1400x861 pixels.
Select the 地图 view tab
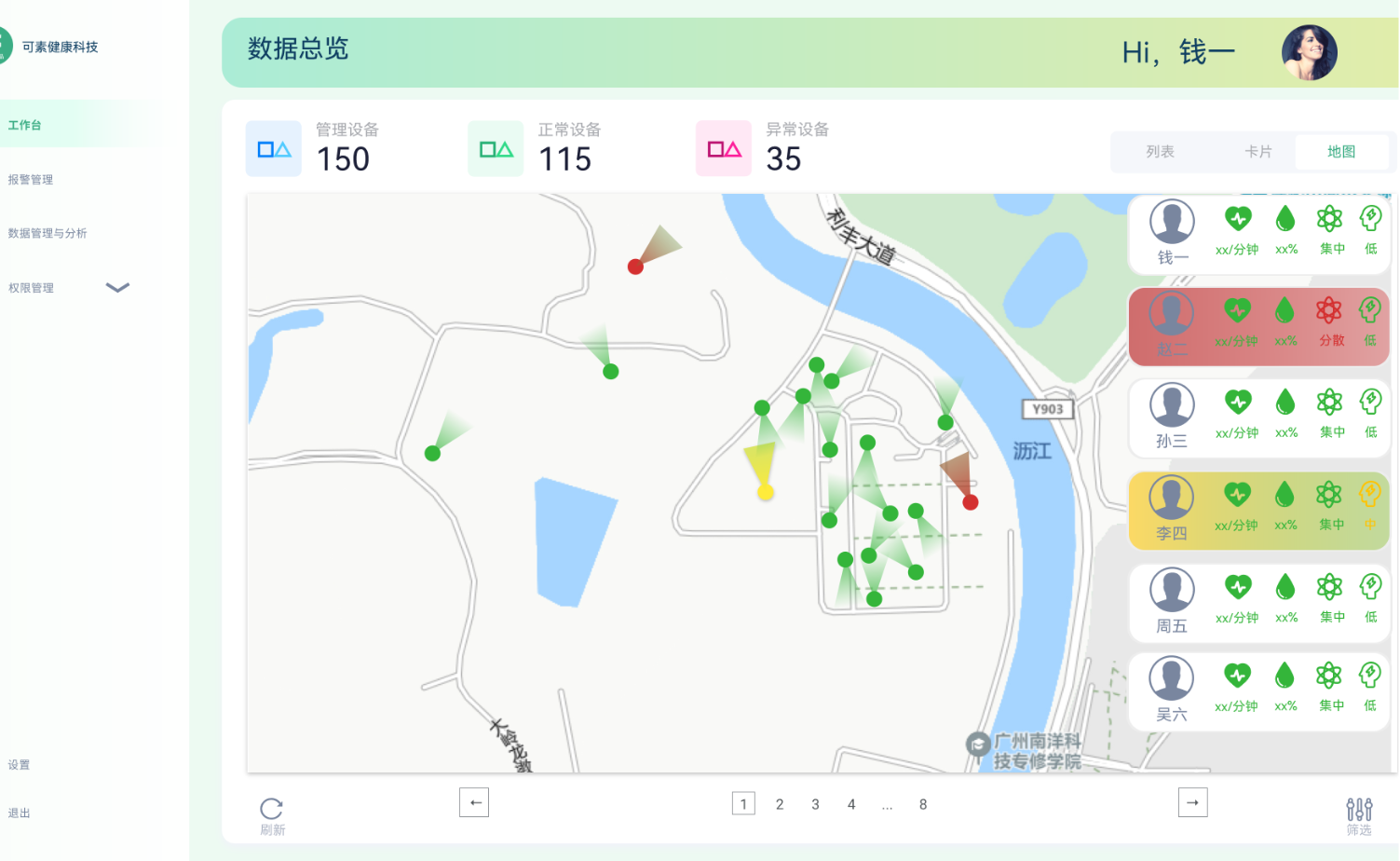pyautogui.click(x=1341, y=152)
